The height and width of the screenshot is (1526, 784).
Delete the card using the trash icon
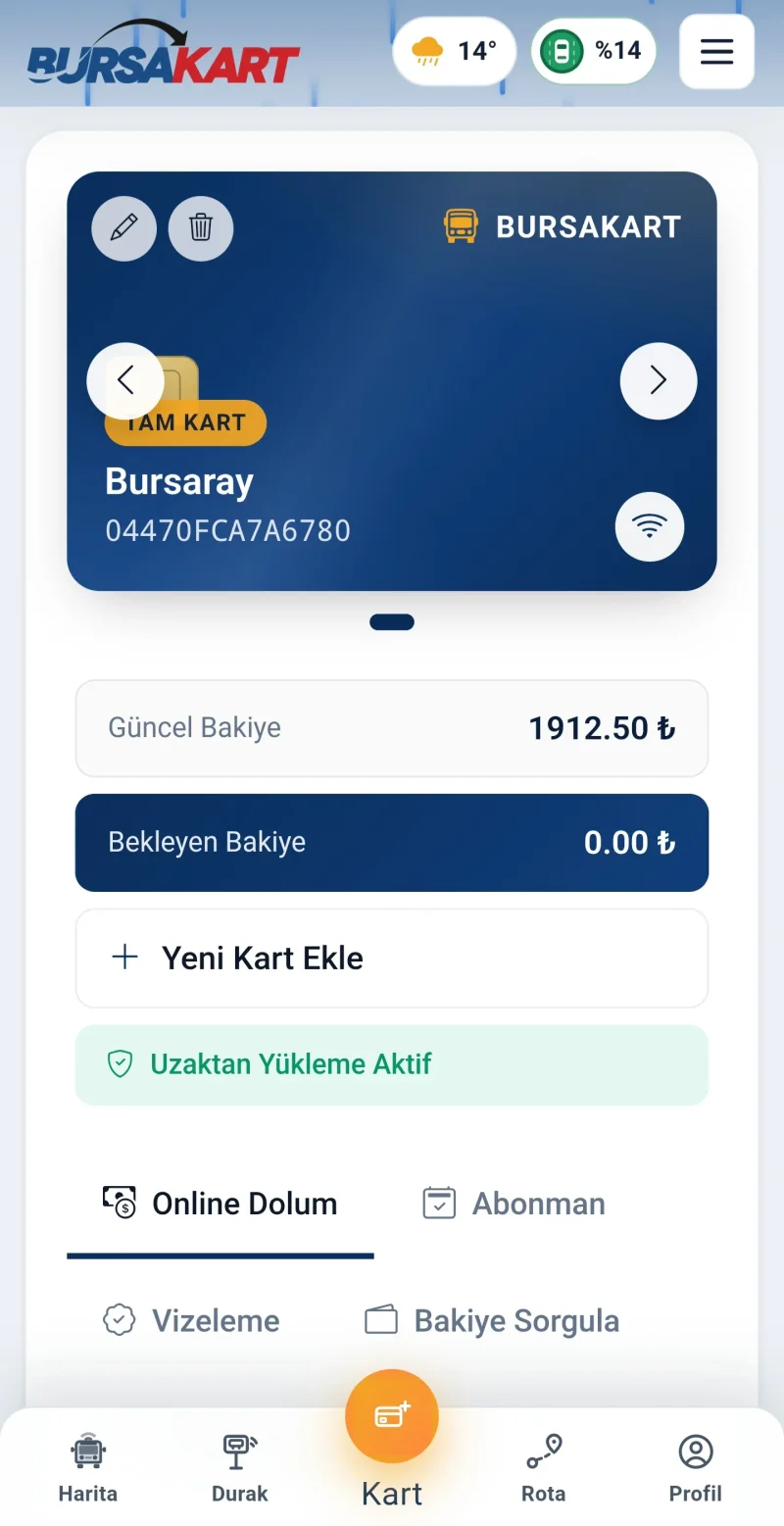[201, 228]
